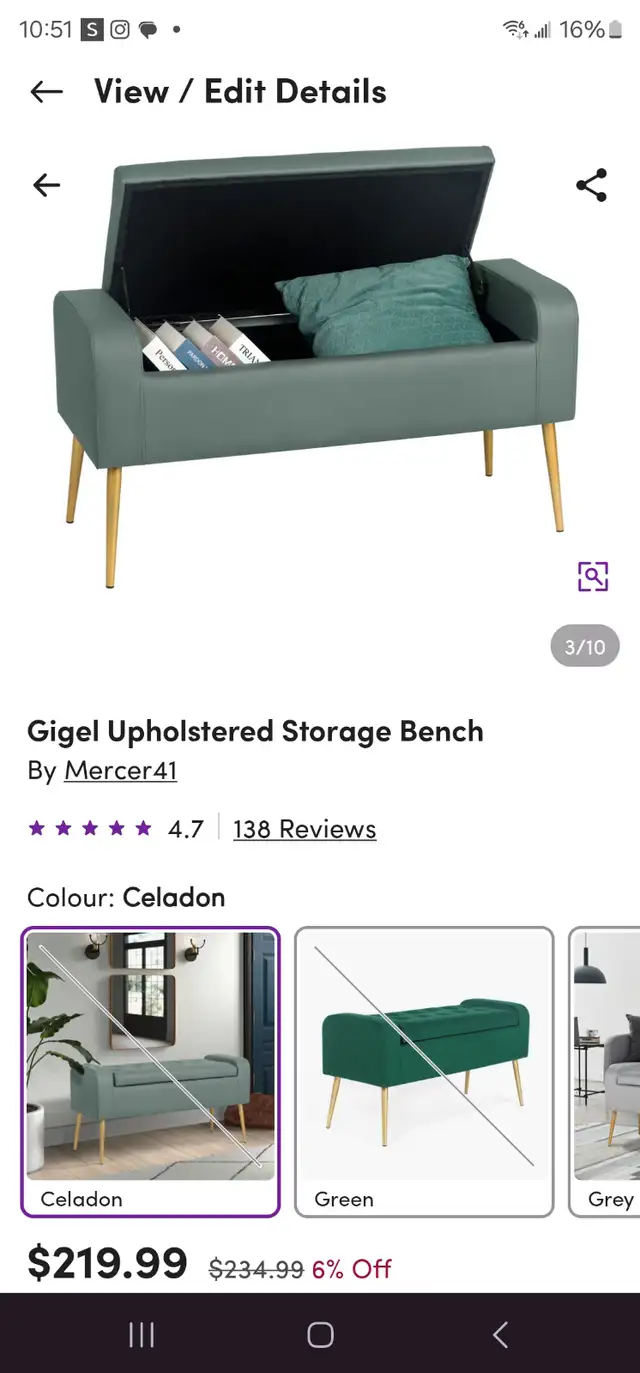Select the Celadon colour option
Image resolution: width=640 pixels, height=1373 pixels.
150,1072
